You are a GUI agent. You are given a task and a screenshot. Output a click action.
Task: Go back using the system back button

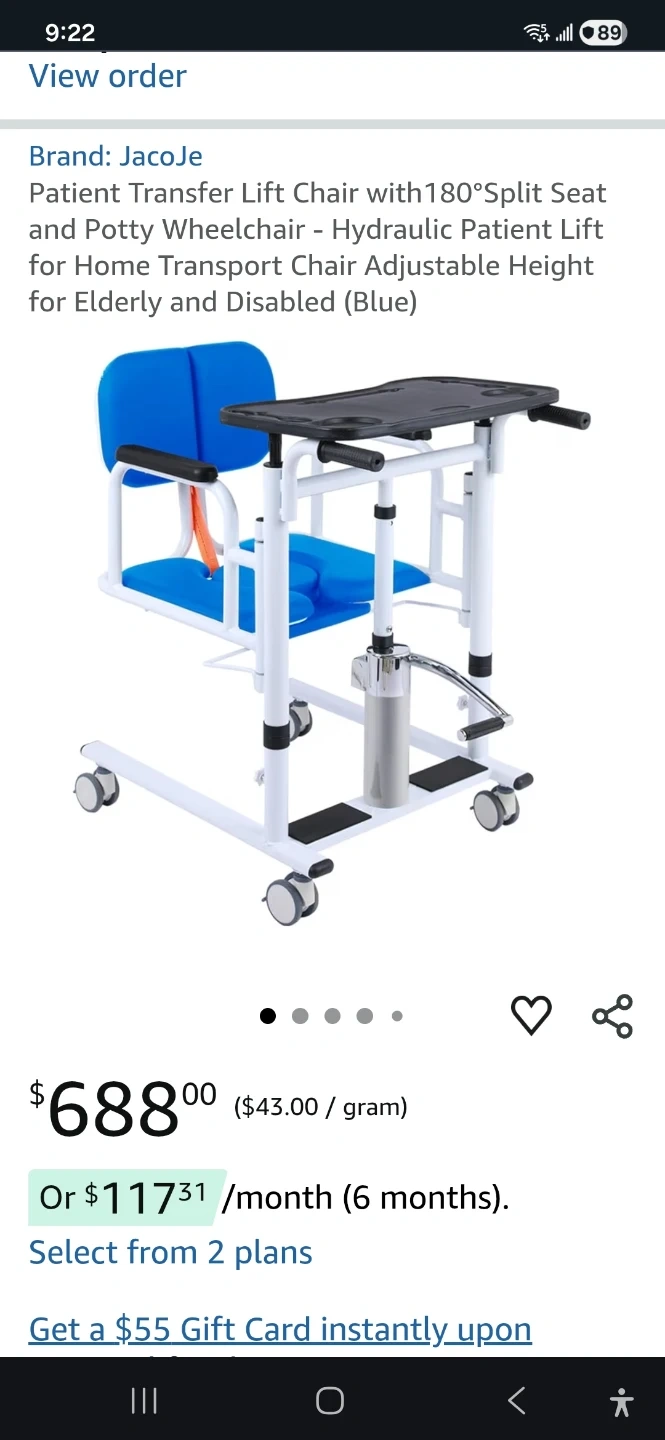click(516, 1401)
